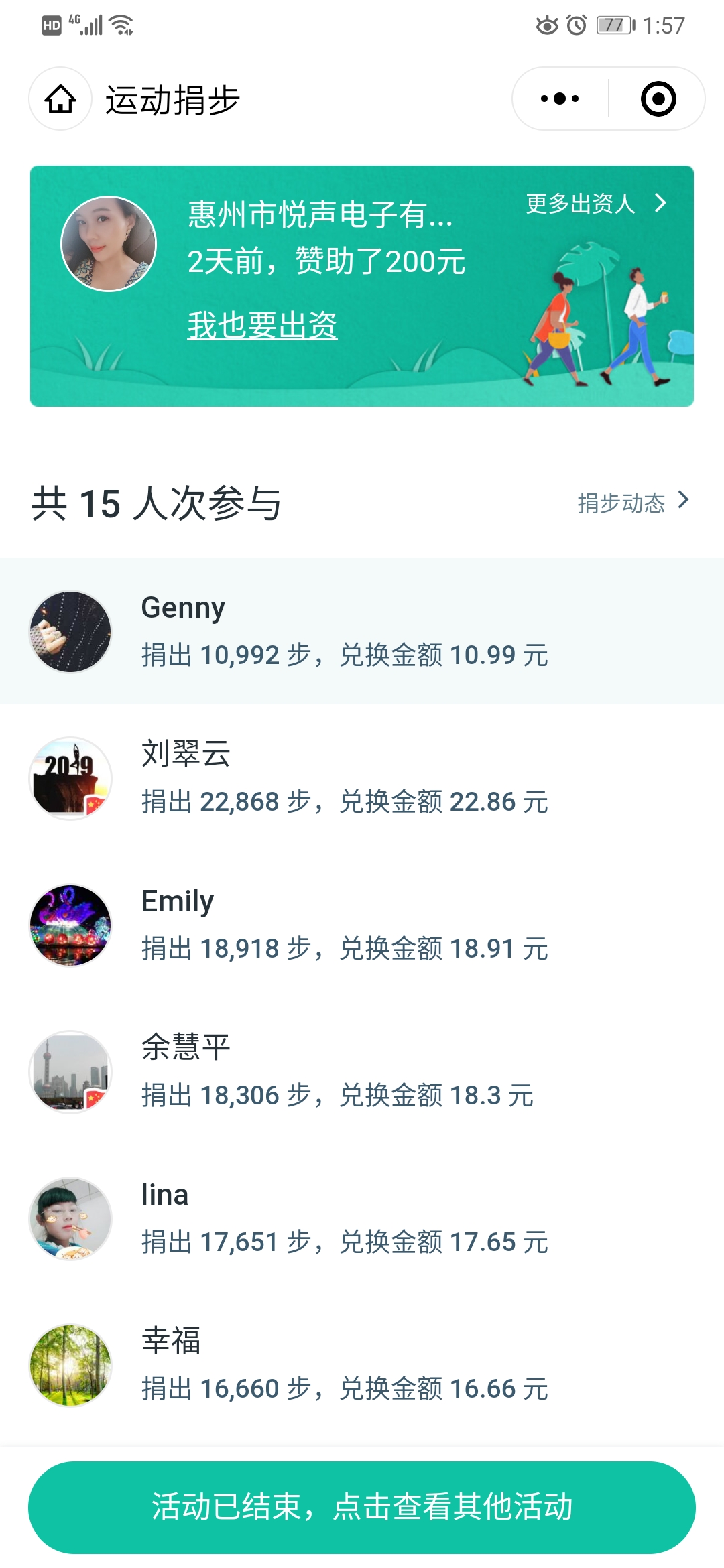Image resolution: width=724 pixels, height=1568 pixels.
Task: Tap 活动已结束，点击查看其他活动 button
Action: point(362,1507)
